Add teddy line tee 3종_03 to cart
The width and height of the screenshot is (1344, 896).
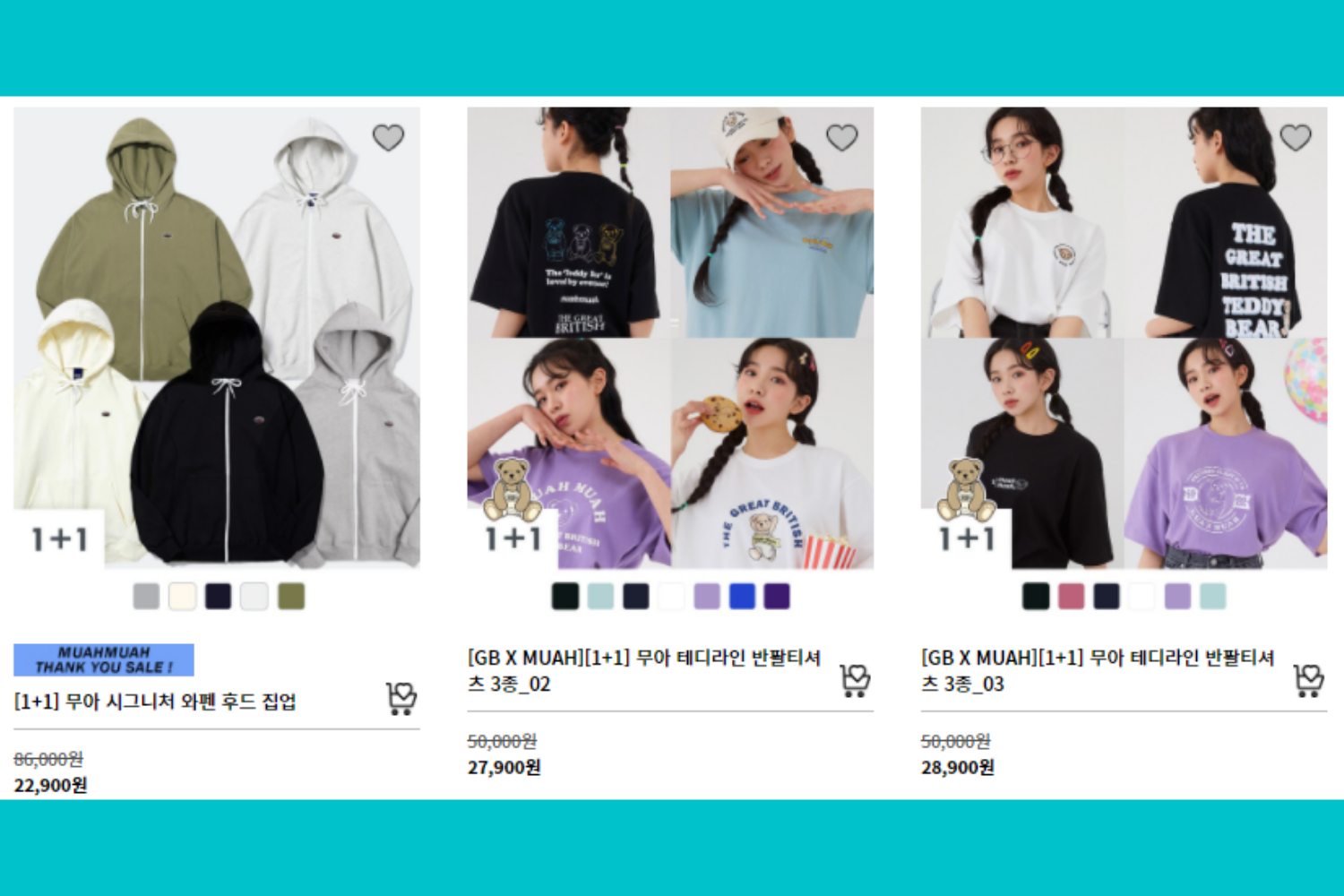(x=1308, y=681)
